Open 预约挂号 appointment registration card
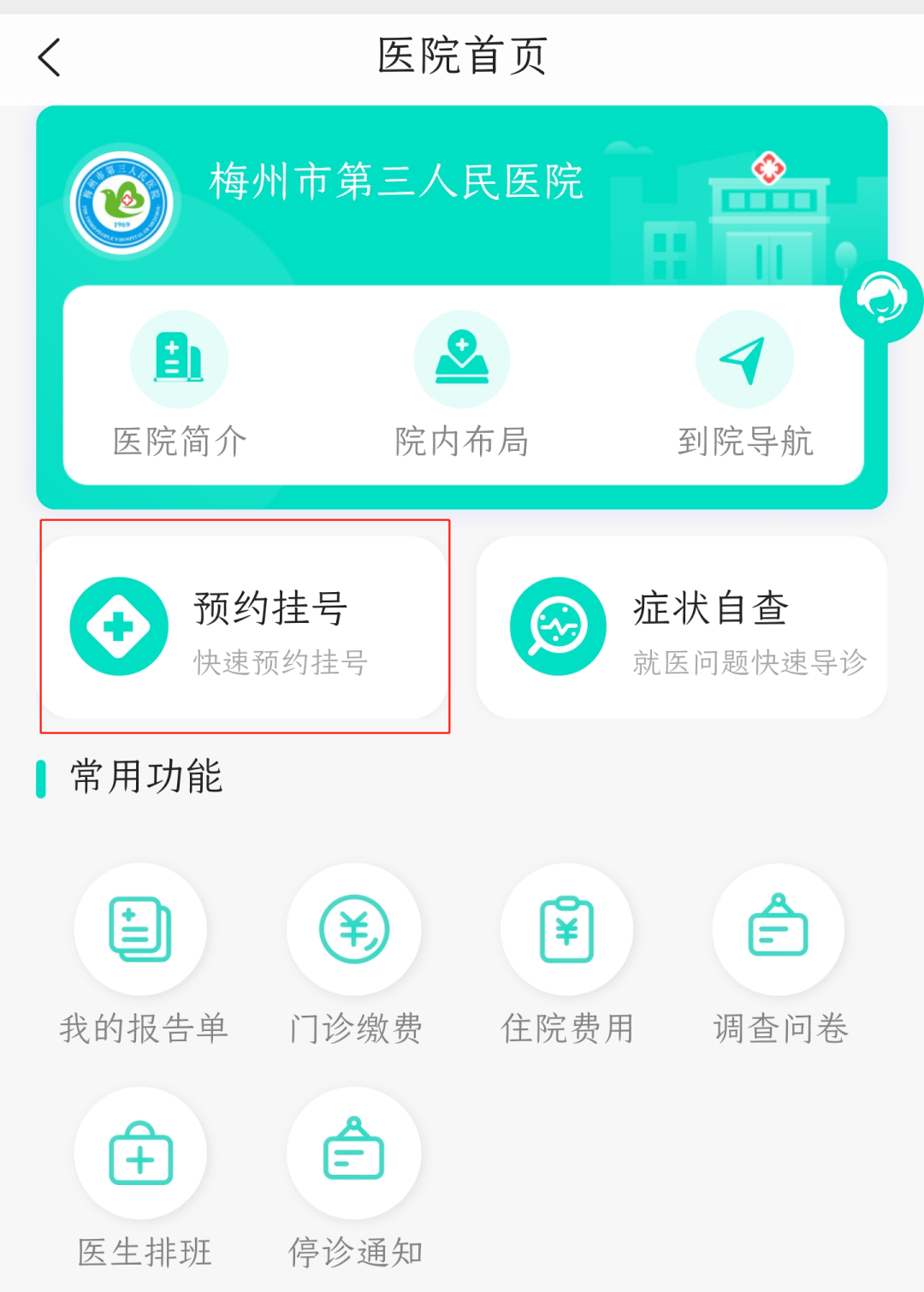 click(x=245, y=627)
